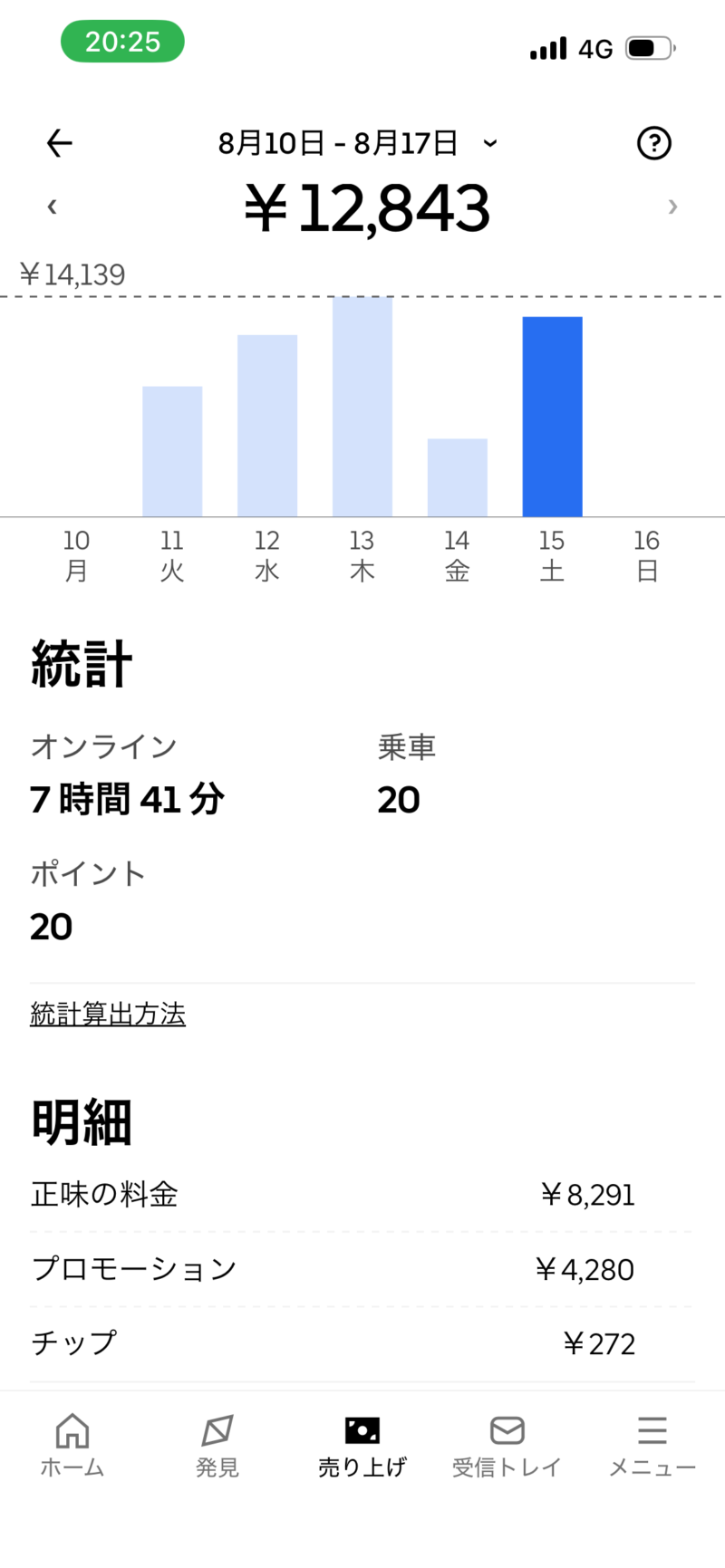Select the bar for 12 水
Viewport: 725px width, 1568px height.
point(267,426)
